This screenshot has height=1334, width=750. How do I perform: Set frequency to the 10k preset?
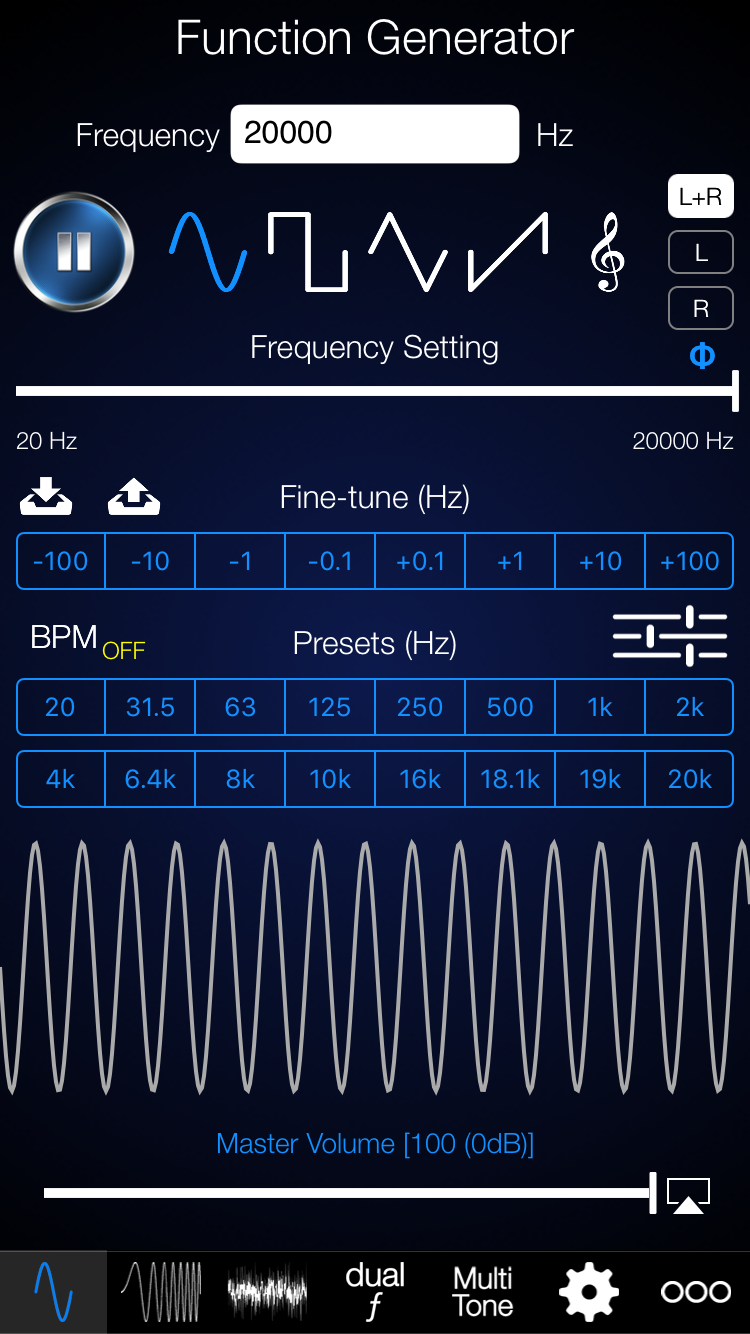[x=330, y=779]
